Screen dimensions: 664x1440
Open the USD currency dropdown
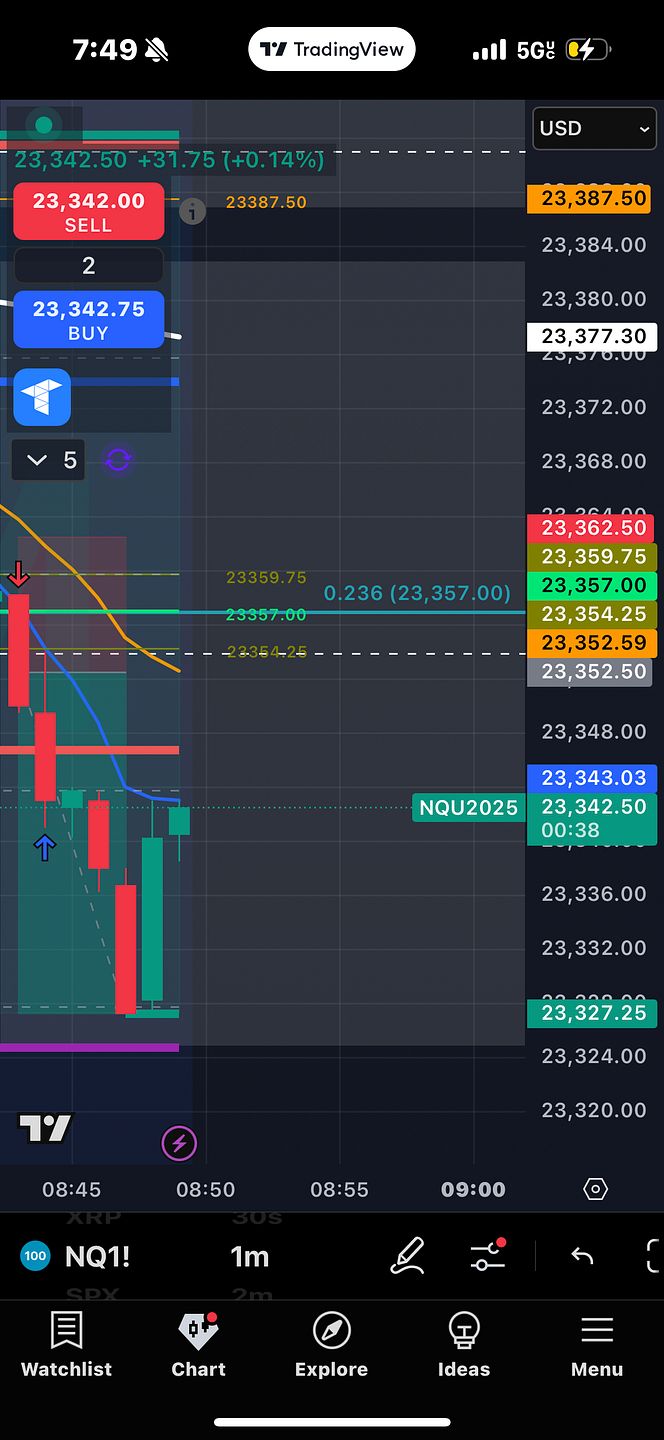tap(594, 128)
